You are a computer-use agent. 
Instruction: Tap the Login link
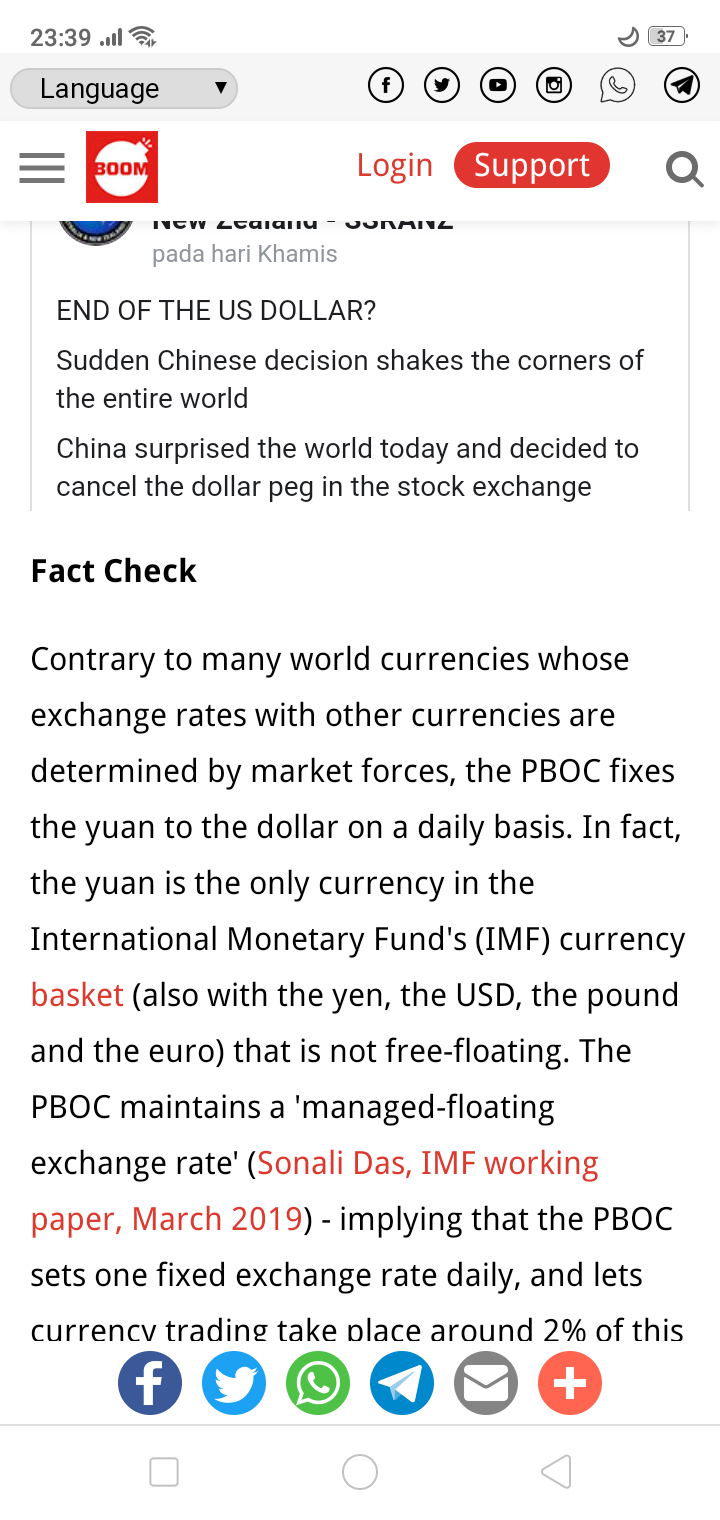tap(394, 165)
